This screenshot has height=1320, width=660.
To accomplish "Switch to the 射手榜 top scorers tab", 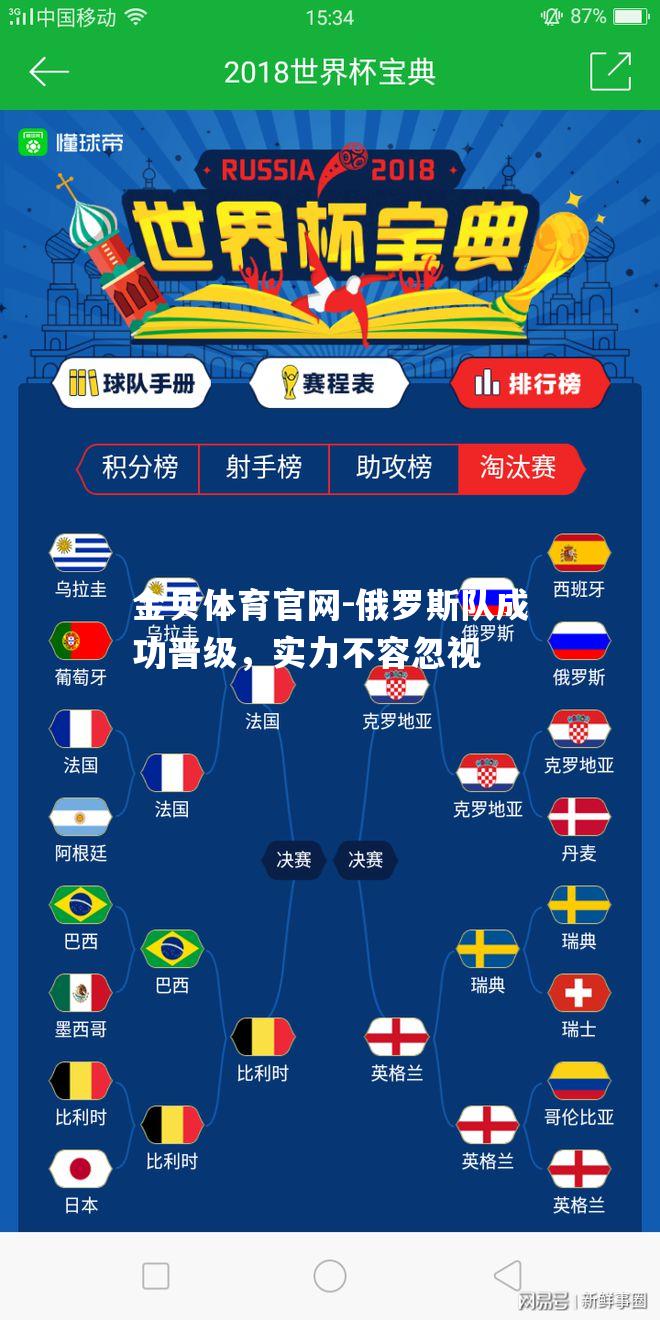I will click(x=263, y=468).
